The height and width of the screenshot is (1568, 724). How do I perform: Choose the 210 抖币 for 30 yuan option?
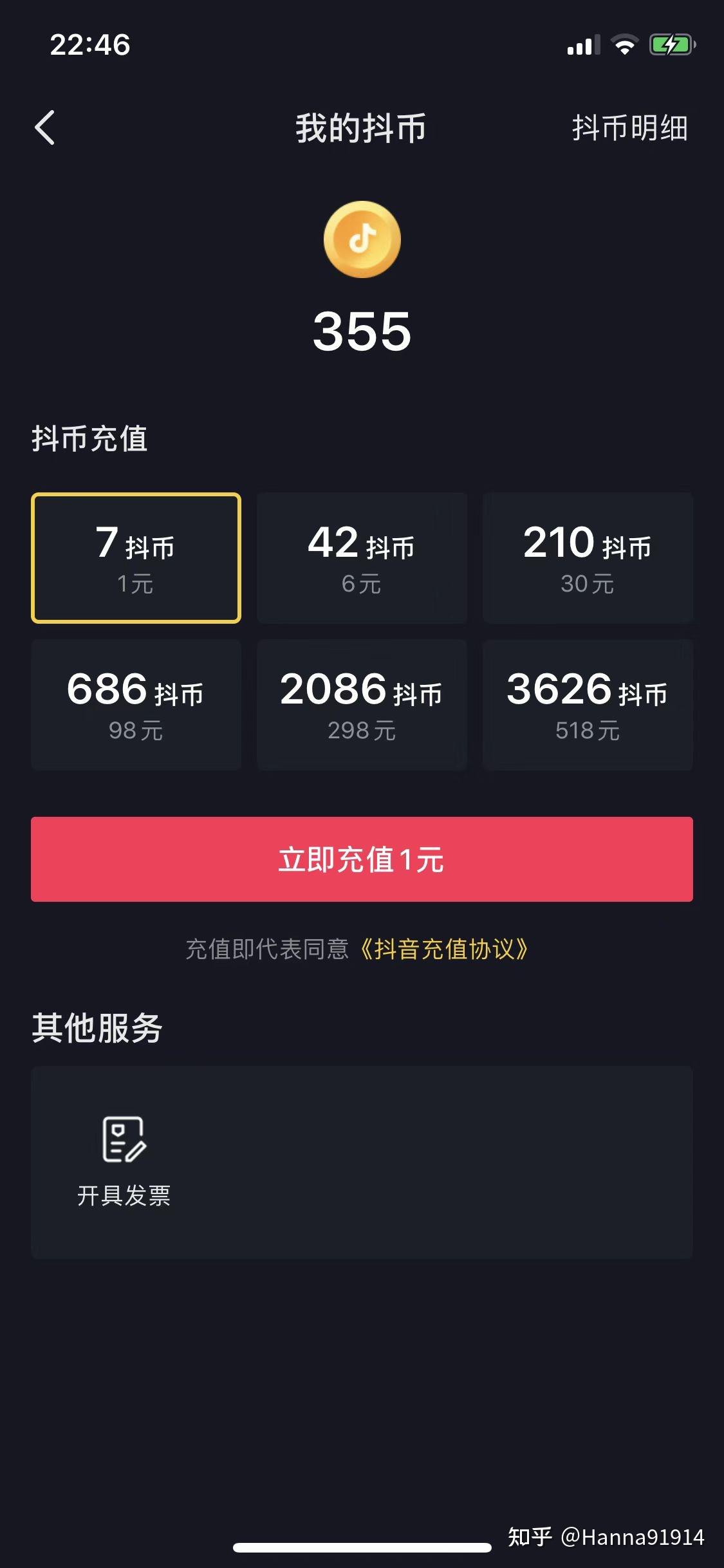[587, 557]
